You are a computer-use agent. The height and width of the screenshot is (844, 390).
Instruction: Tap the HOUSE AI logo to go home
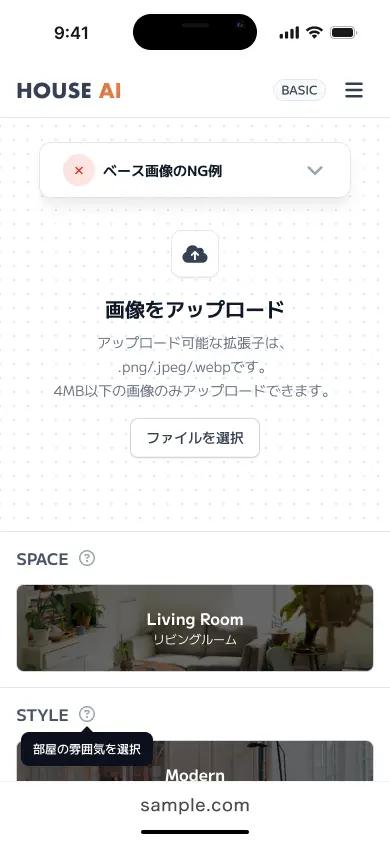tap(69, 90)
